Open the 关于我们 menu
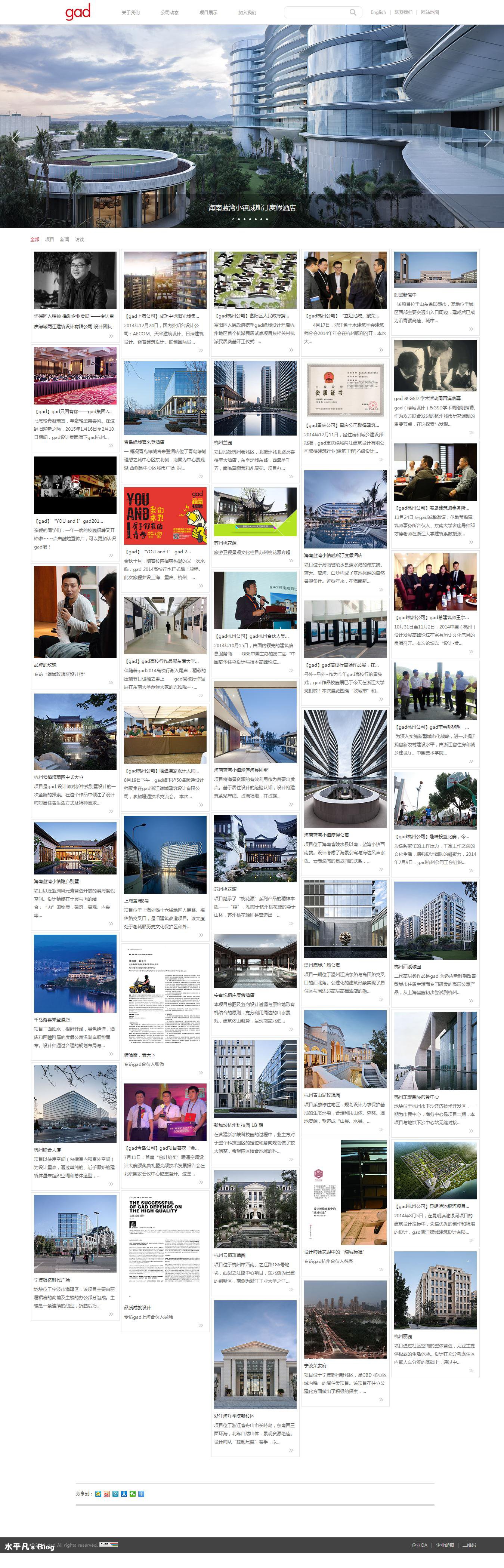This screenshot has width=504, height=1568. point(130,12)
